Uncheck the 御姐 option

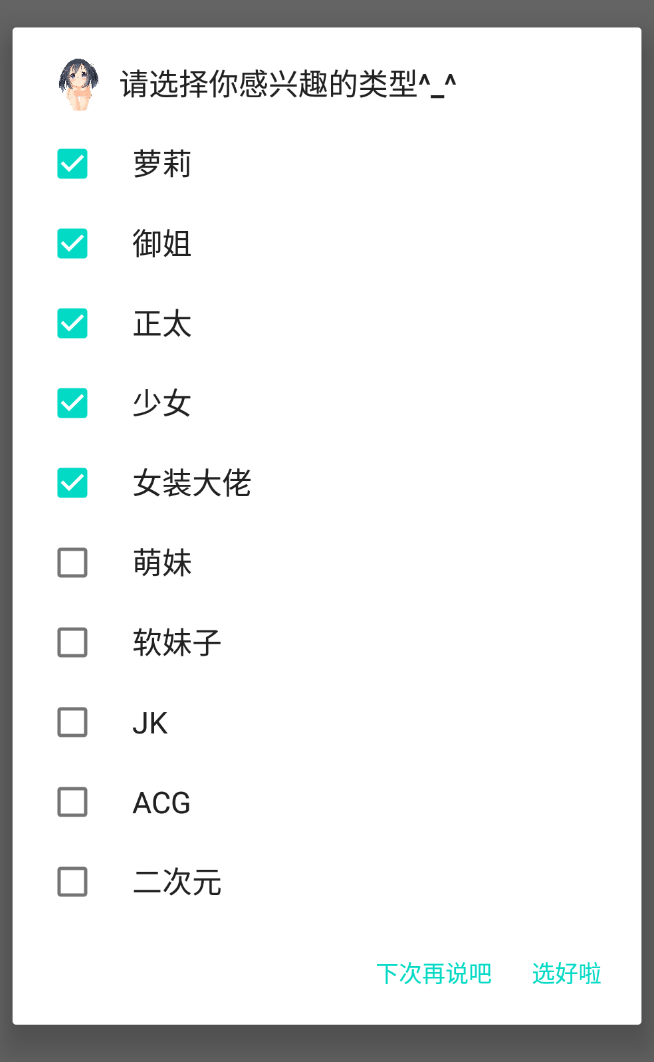coord(72,244)
